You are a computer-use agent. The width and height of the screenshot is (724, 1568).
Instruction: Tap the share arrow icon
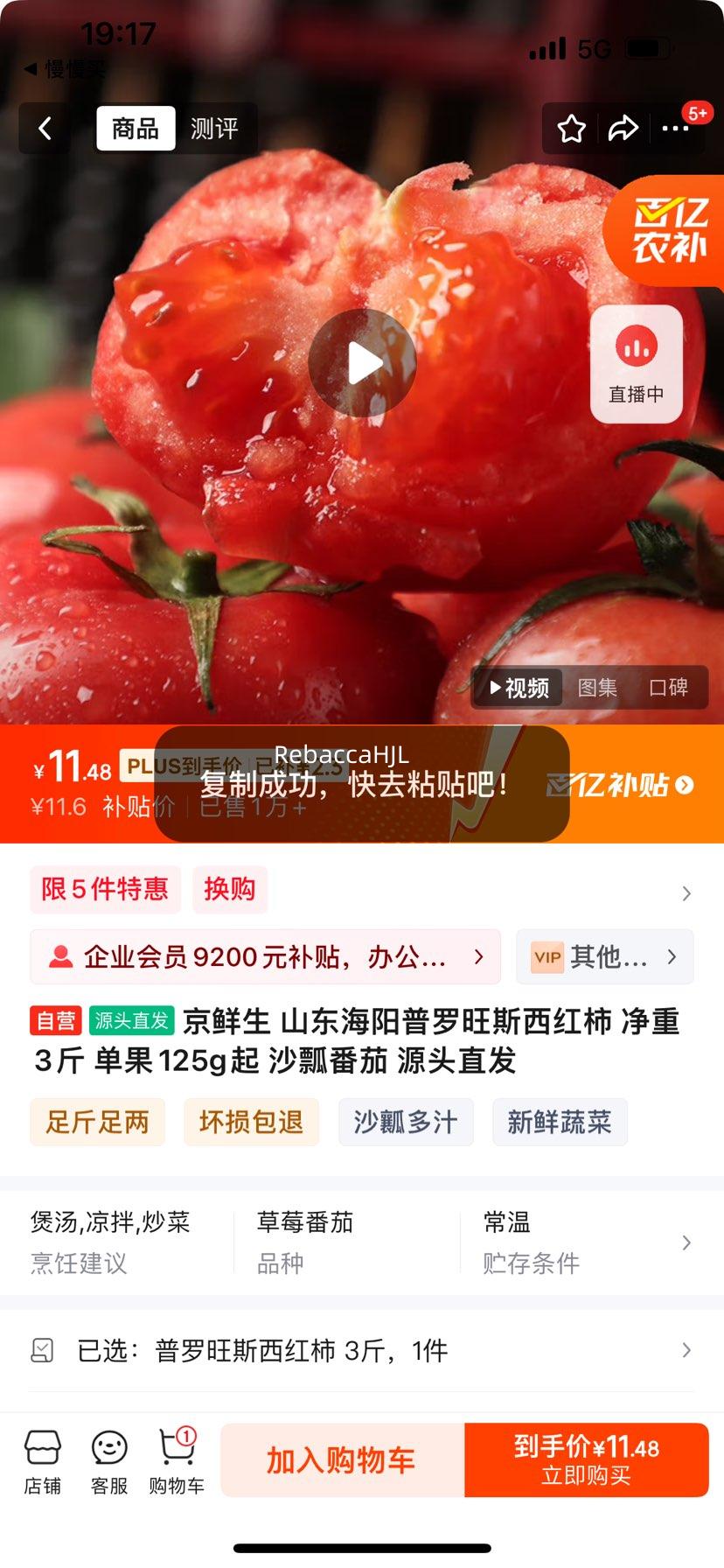tap(623, 129)
